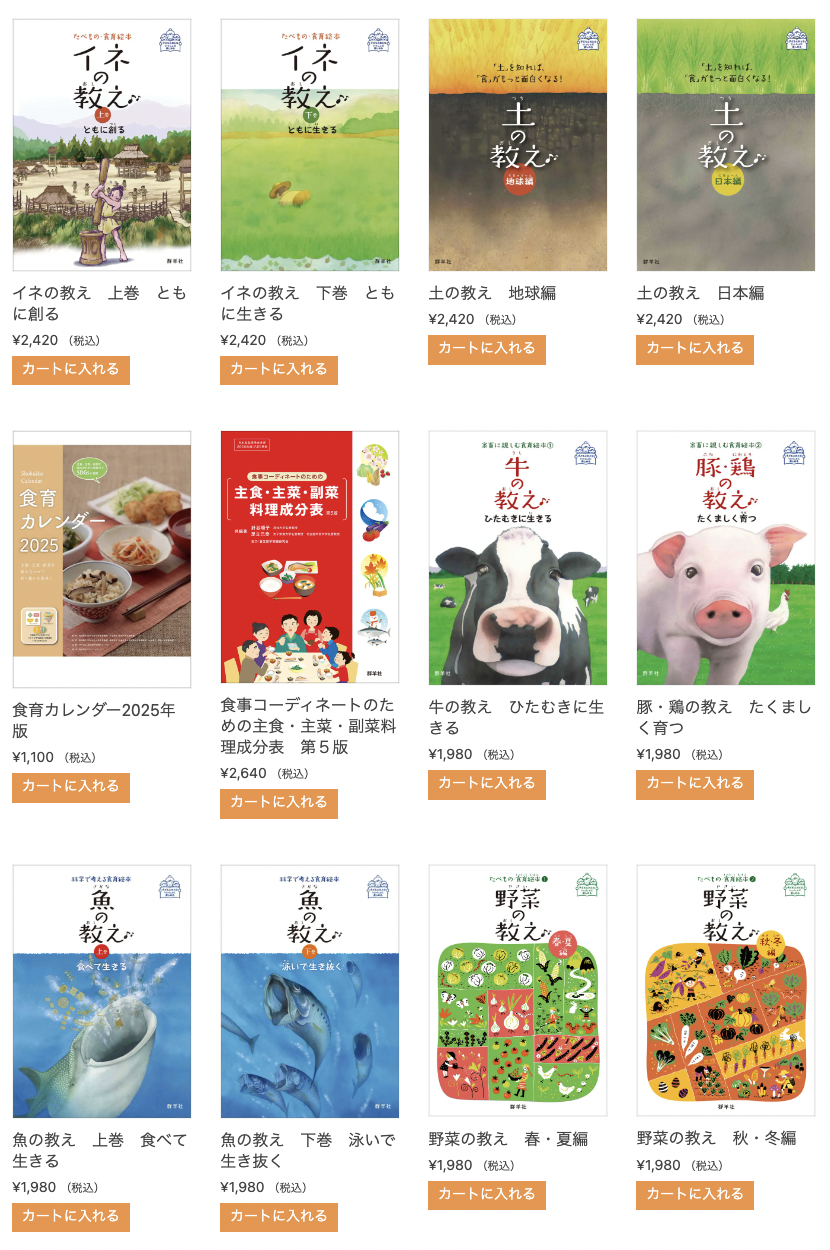This screenshot has width=830, height=1250.
Task: Add 土の教え 日本編 to cart
Action: click(x=695, y=349)
